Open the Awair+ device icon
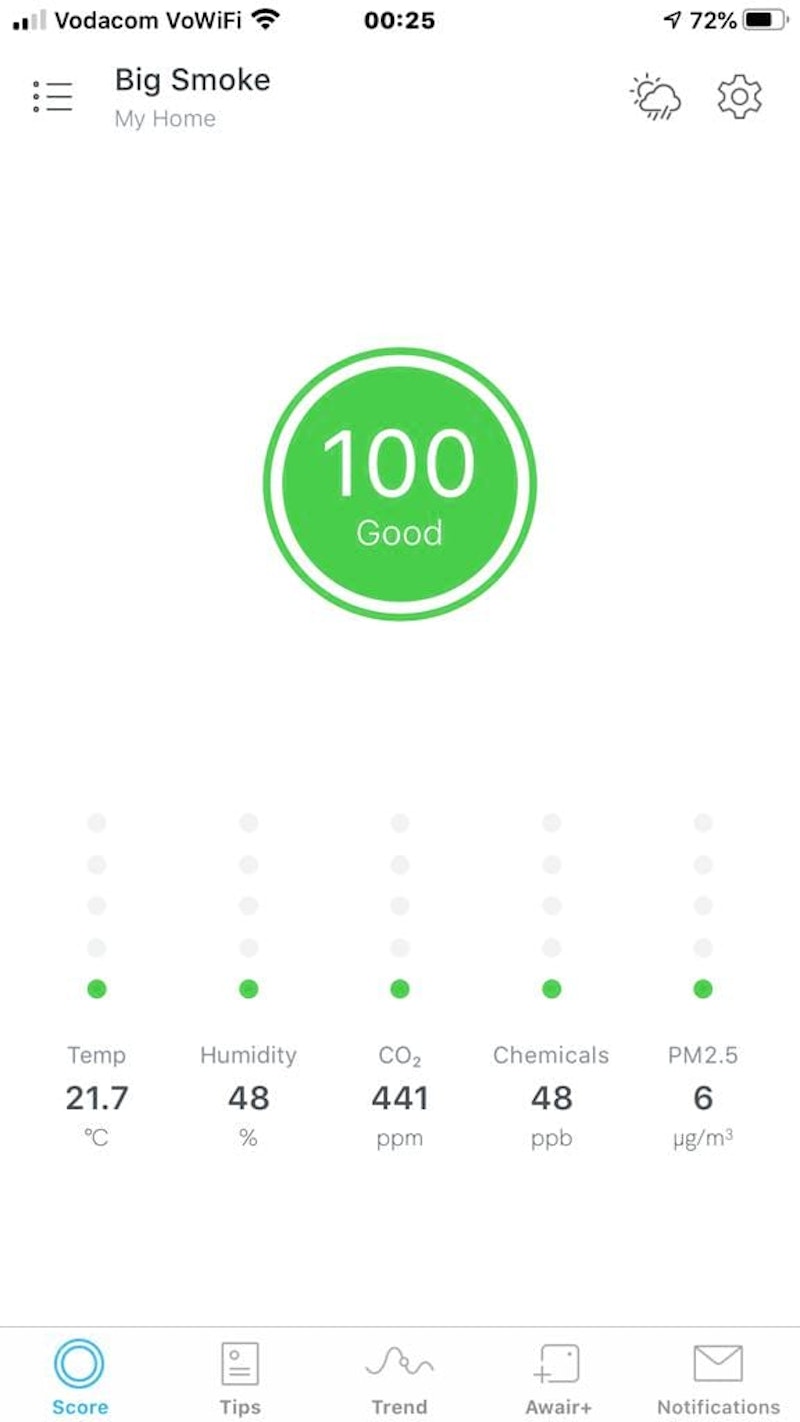This screenshot has width=800, height=1422. [x=558, y=1361]
